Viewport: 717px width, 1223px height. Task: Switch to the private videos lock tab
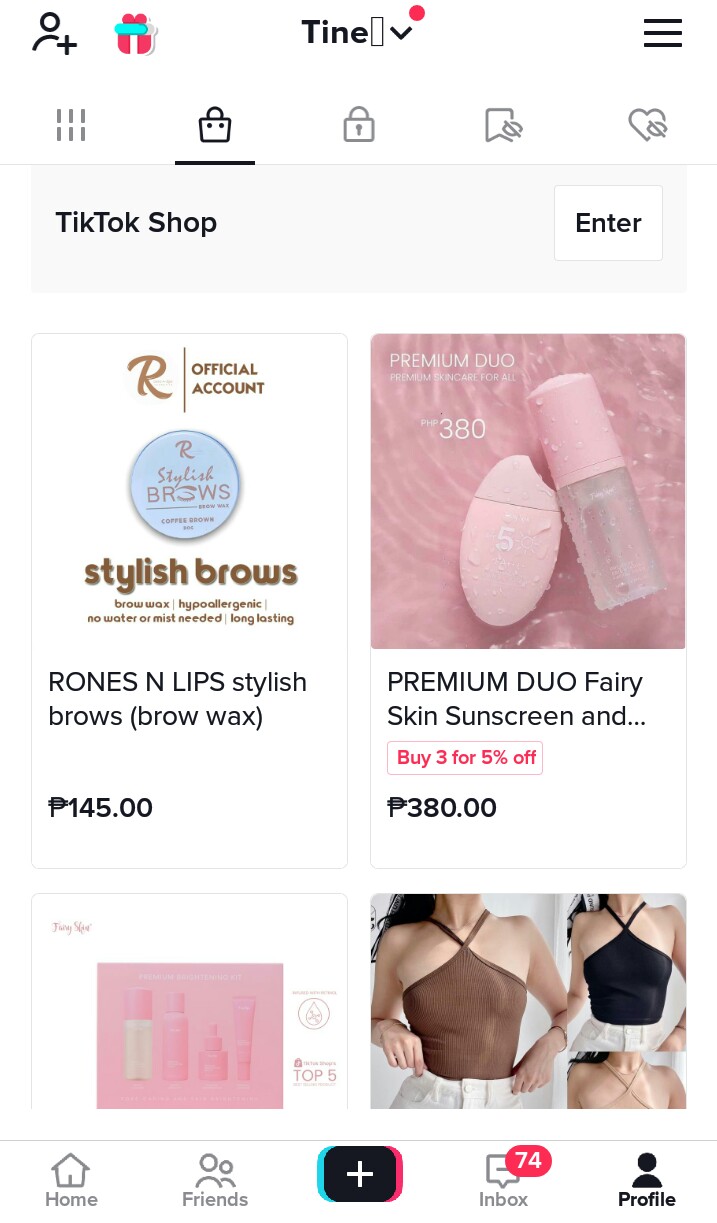(x=358, y=126)
